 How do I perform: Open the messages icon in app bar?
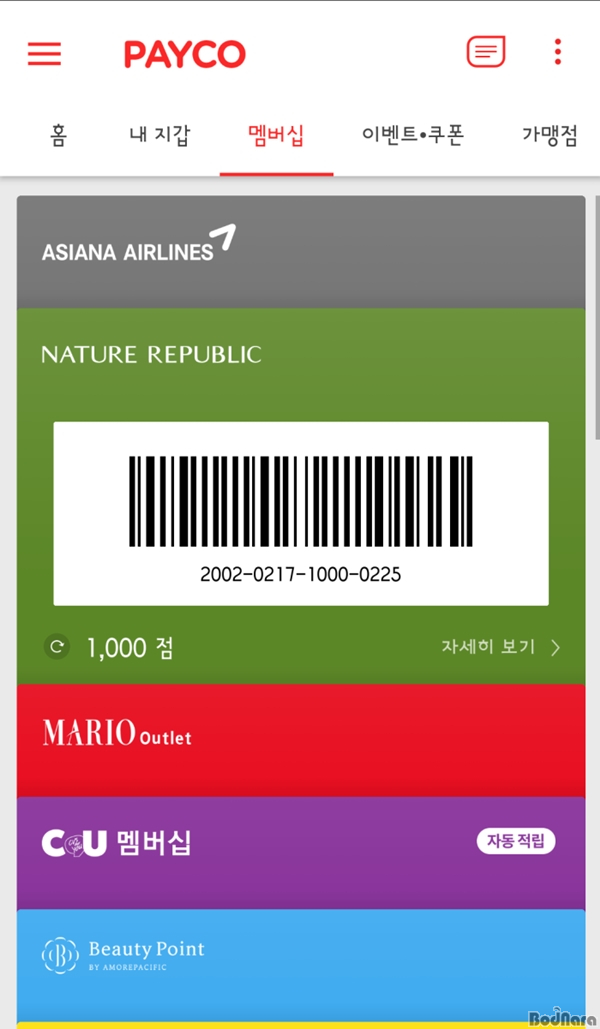[486, 52]
